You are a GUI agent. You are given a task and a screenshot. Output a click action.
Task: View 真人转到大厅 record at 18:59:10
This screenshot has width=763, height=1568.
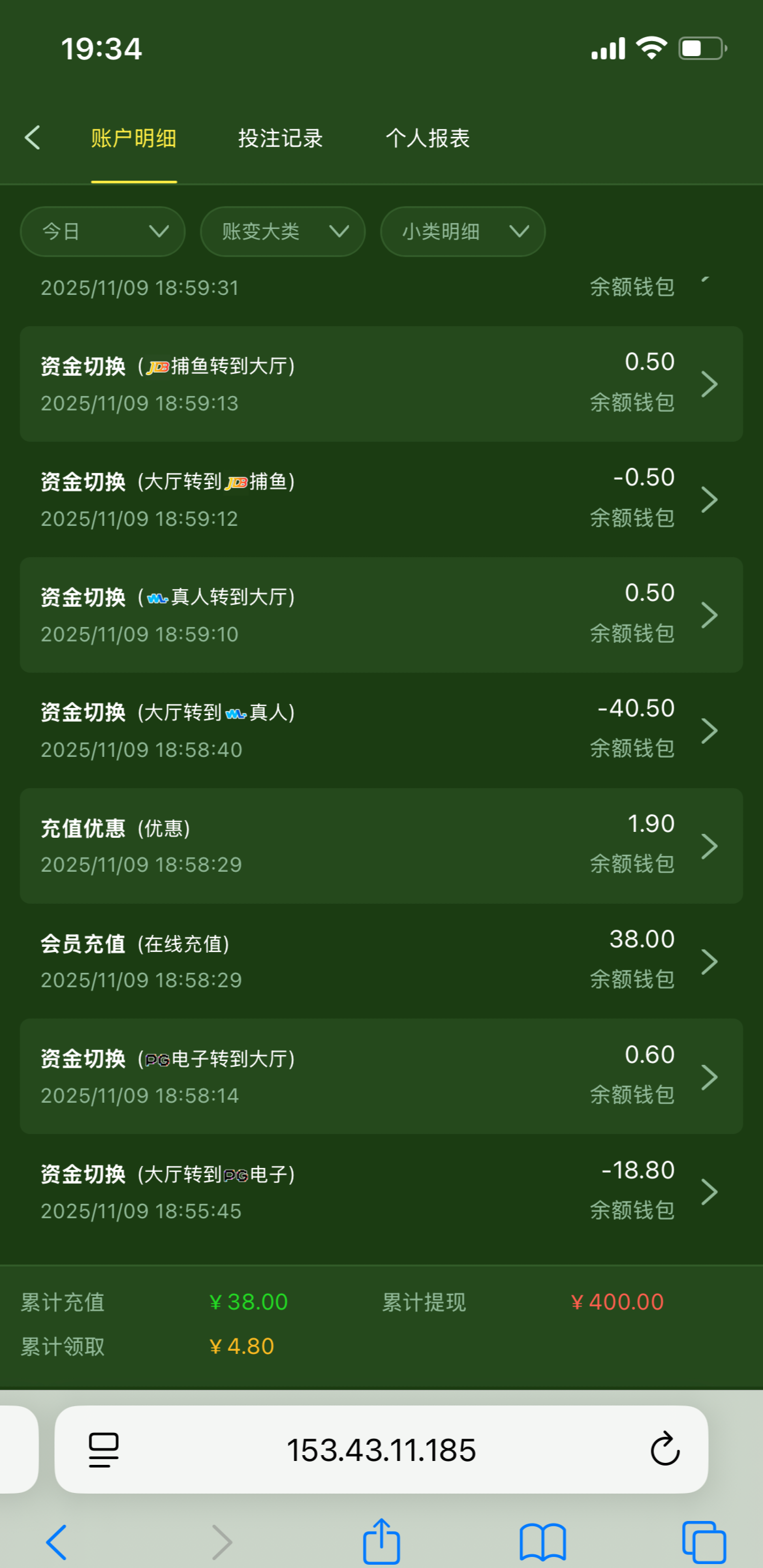381,615
